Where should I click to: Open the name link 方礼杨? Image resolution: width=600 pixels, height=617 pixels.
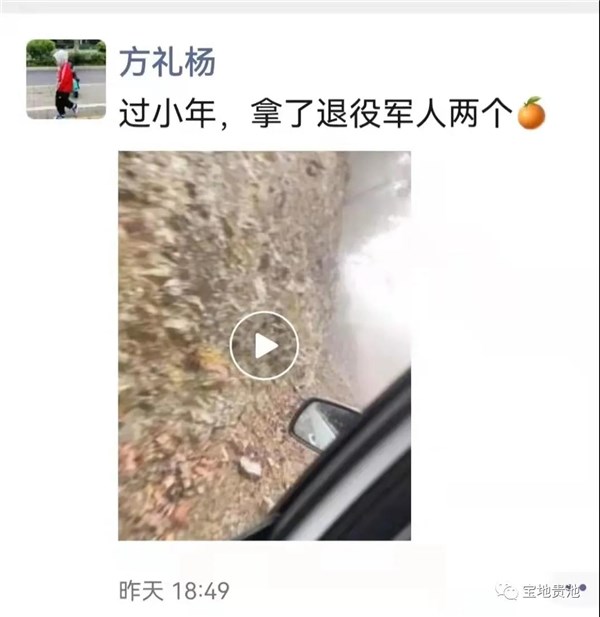point(167,61)
